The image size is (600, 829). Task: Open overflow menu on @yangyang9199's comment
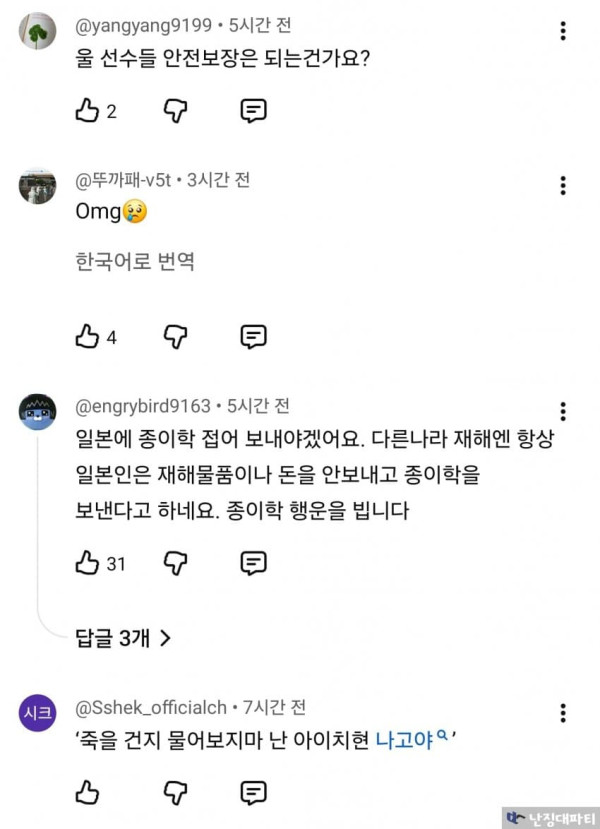(x=563, y=31)
